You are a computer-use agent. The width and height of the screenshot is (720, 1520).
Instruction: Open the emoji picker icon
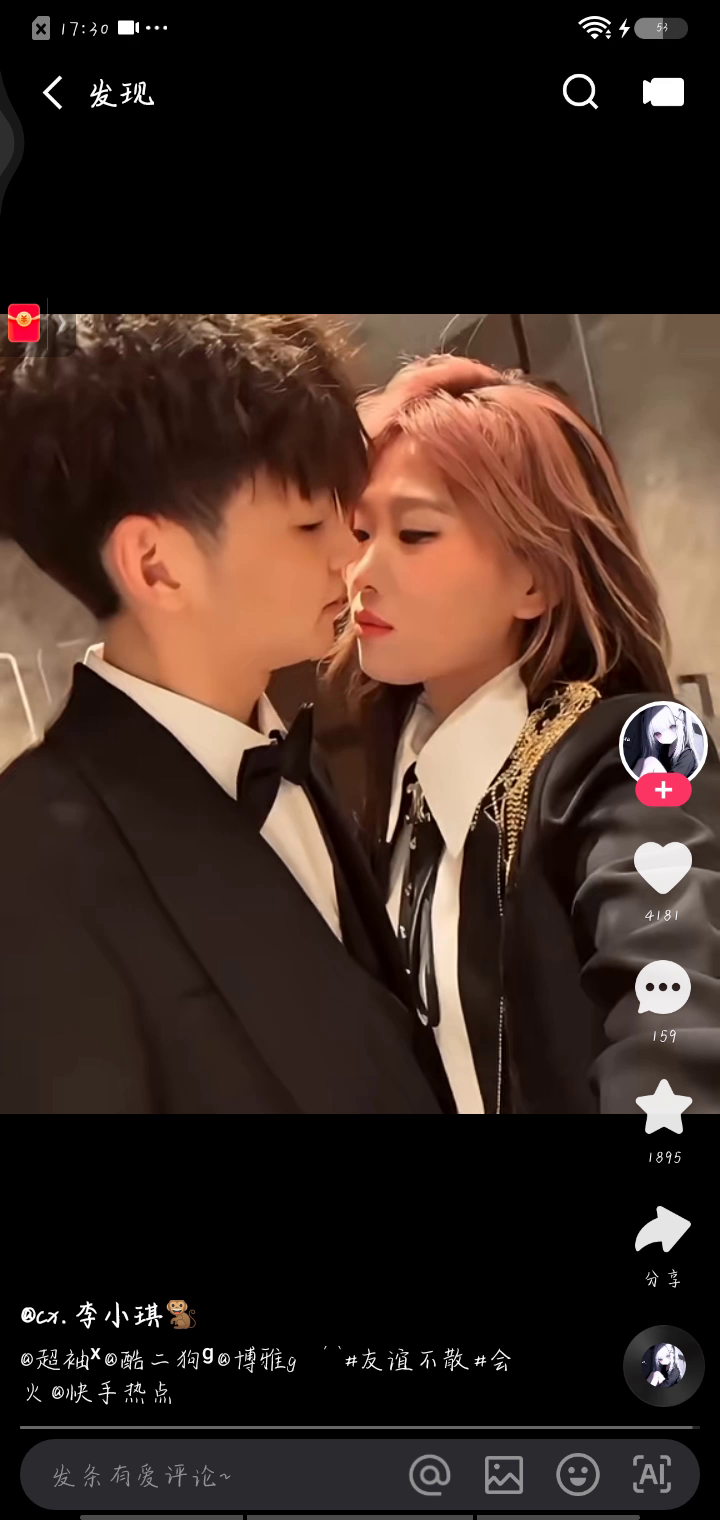click(578, 1475)
